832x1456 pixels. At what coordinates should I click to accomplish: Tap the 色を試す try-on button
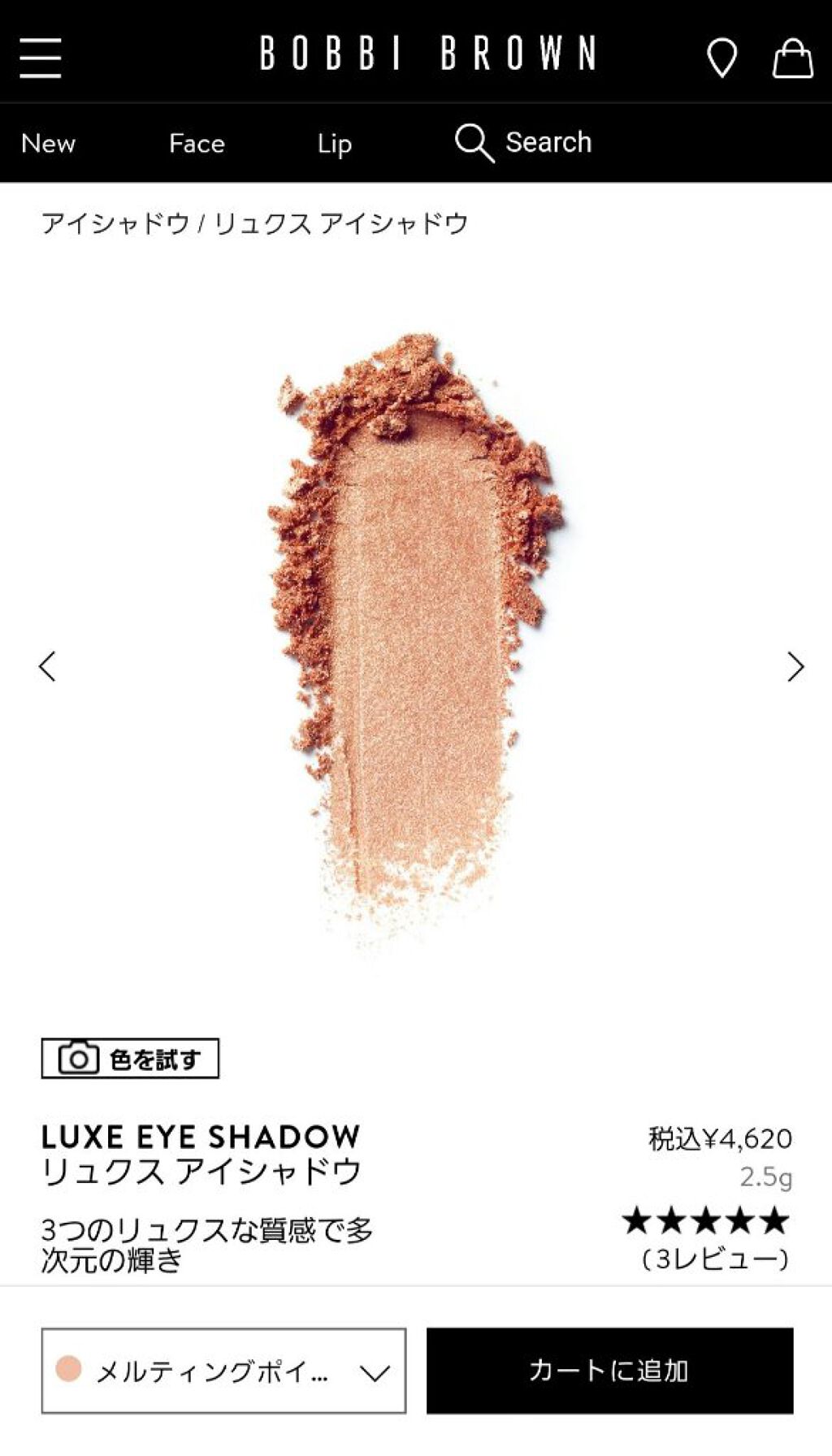pyautogui.click(x=130, y=1059)
